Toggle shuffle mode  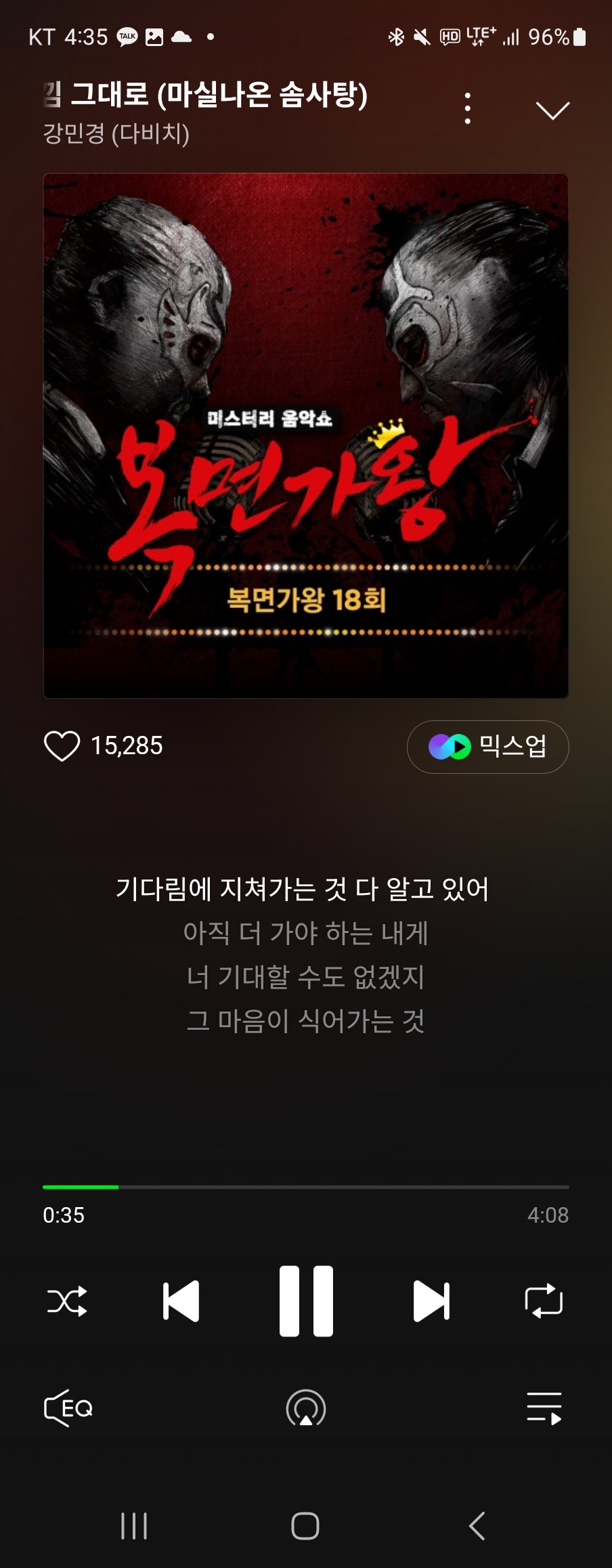[x=67, y=1301]
